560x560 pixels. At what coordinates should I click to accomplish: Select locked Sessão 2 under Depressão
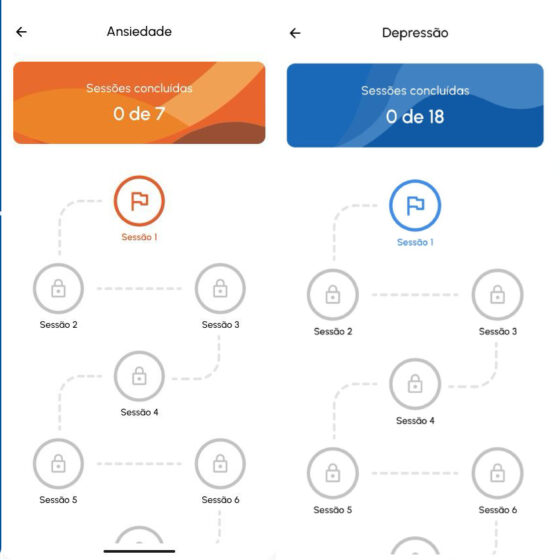click(333, 294)
